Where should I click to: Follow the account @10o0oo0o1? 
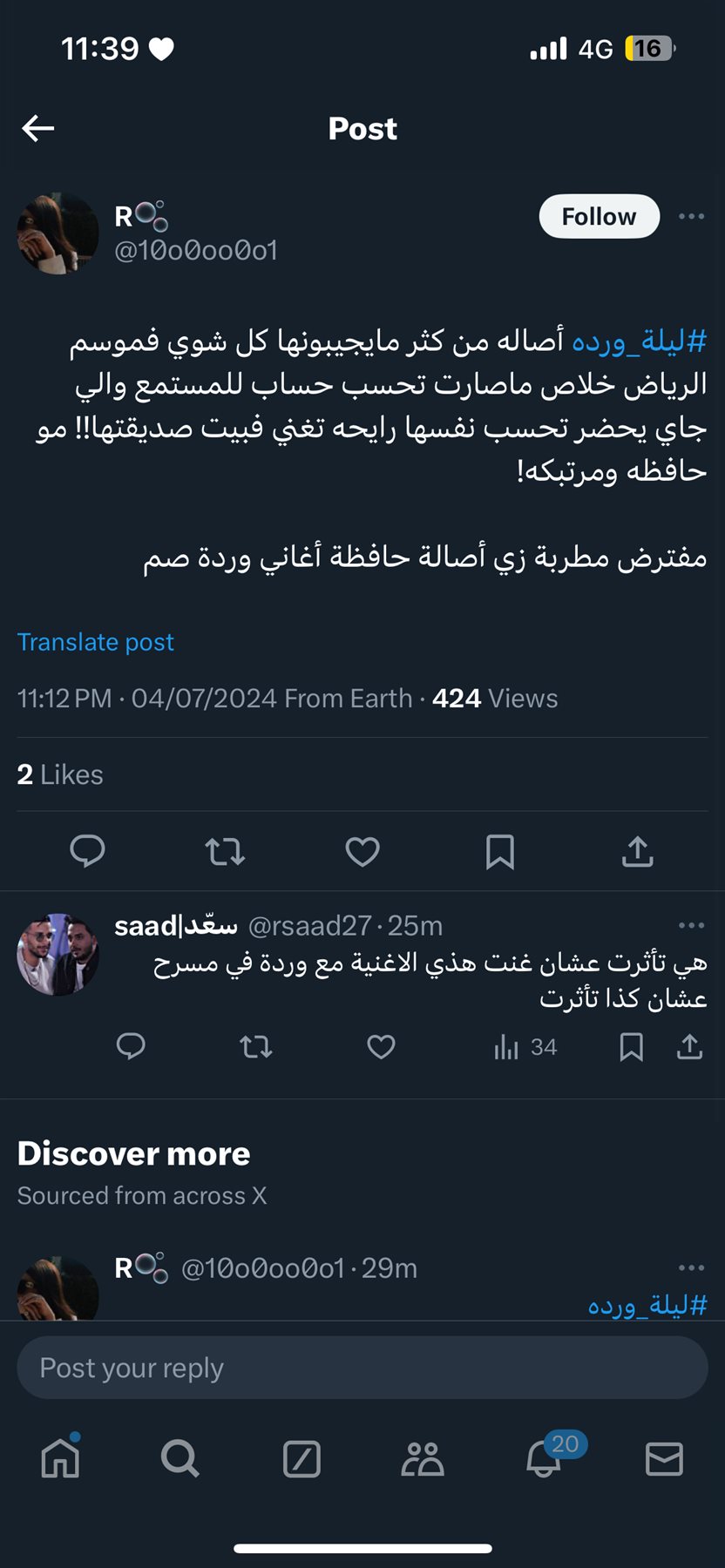pos(599,216)
